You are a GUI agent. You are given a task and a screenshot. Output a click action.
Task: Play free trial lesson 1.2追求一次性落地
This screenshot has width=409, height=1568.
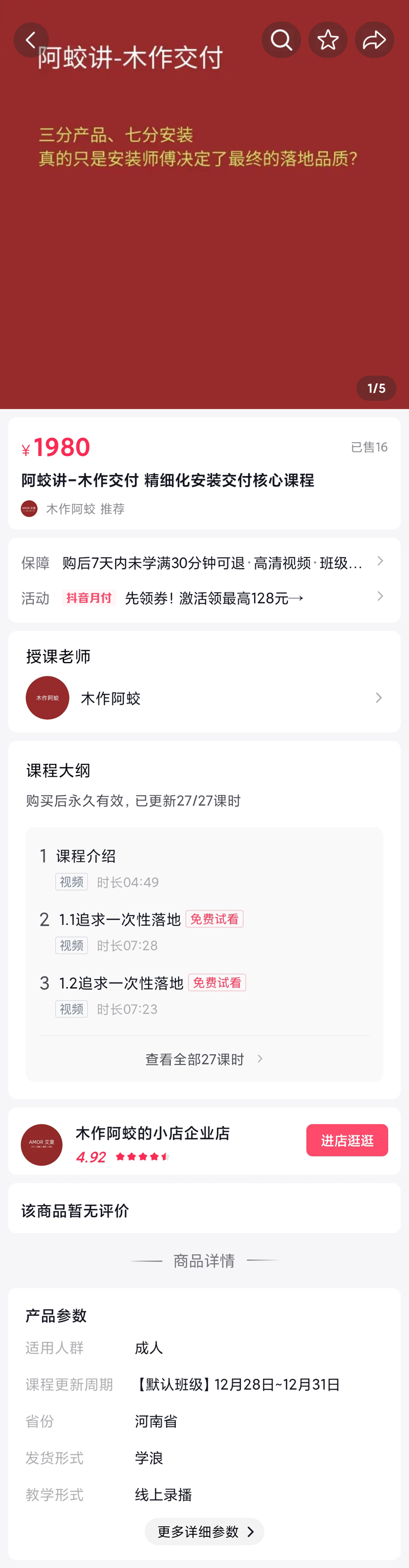coord(121,983)
